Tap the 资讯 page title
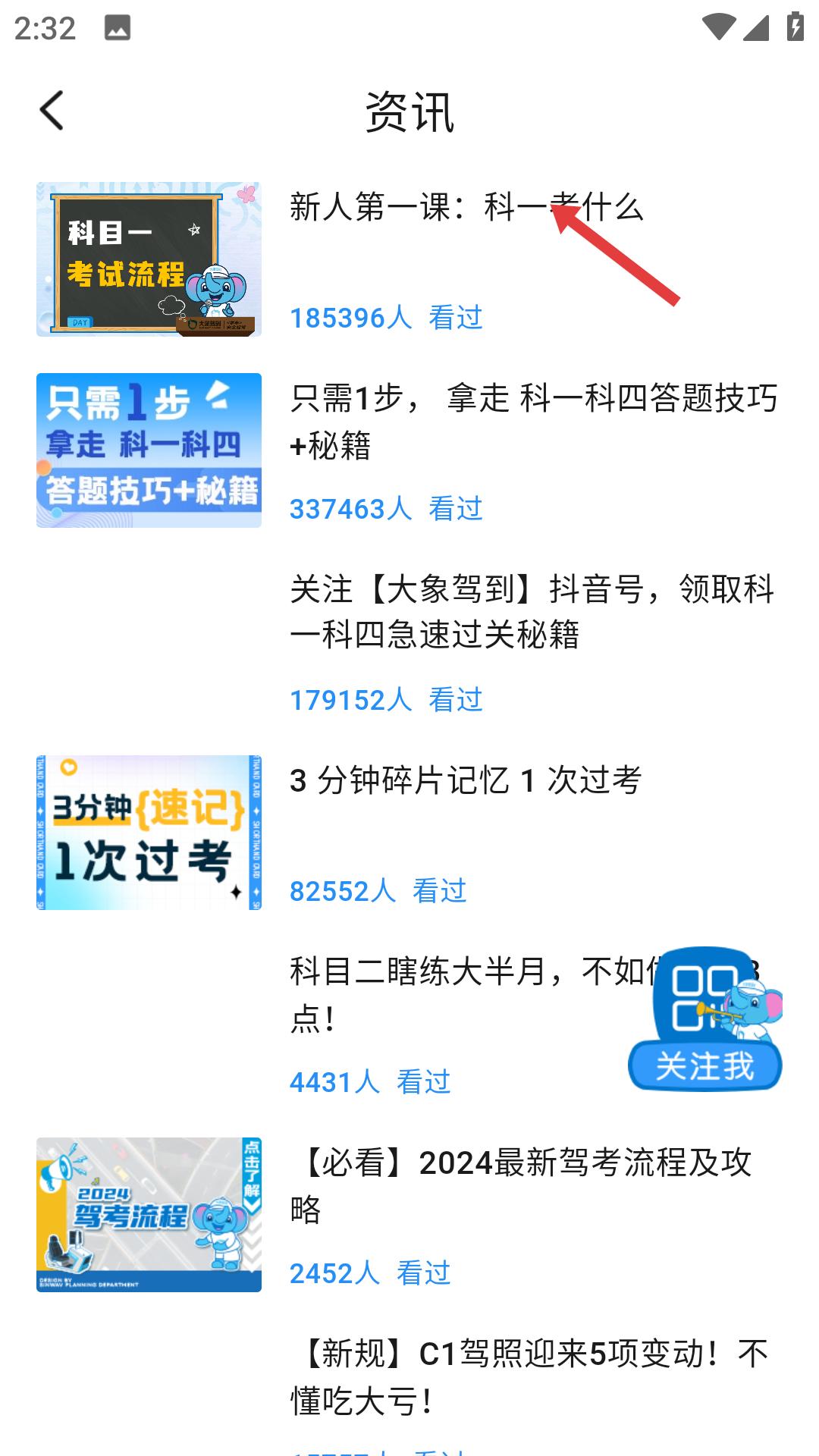Viewport: 819px width, 1456px height. pyautogui.click(x=409, y=111)
